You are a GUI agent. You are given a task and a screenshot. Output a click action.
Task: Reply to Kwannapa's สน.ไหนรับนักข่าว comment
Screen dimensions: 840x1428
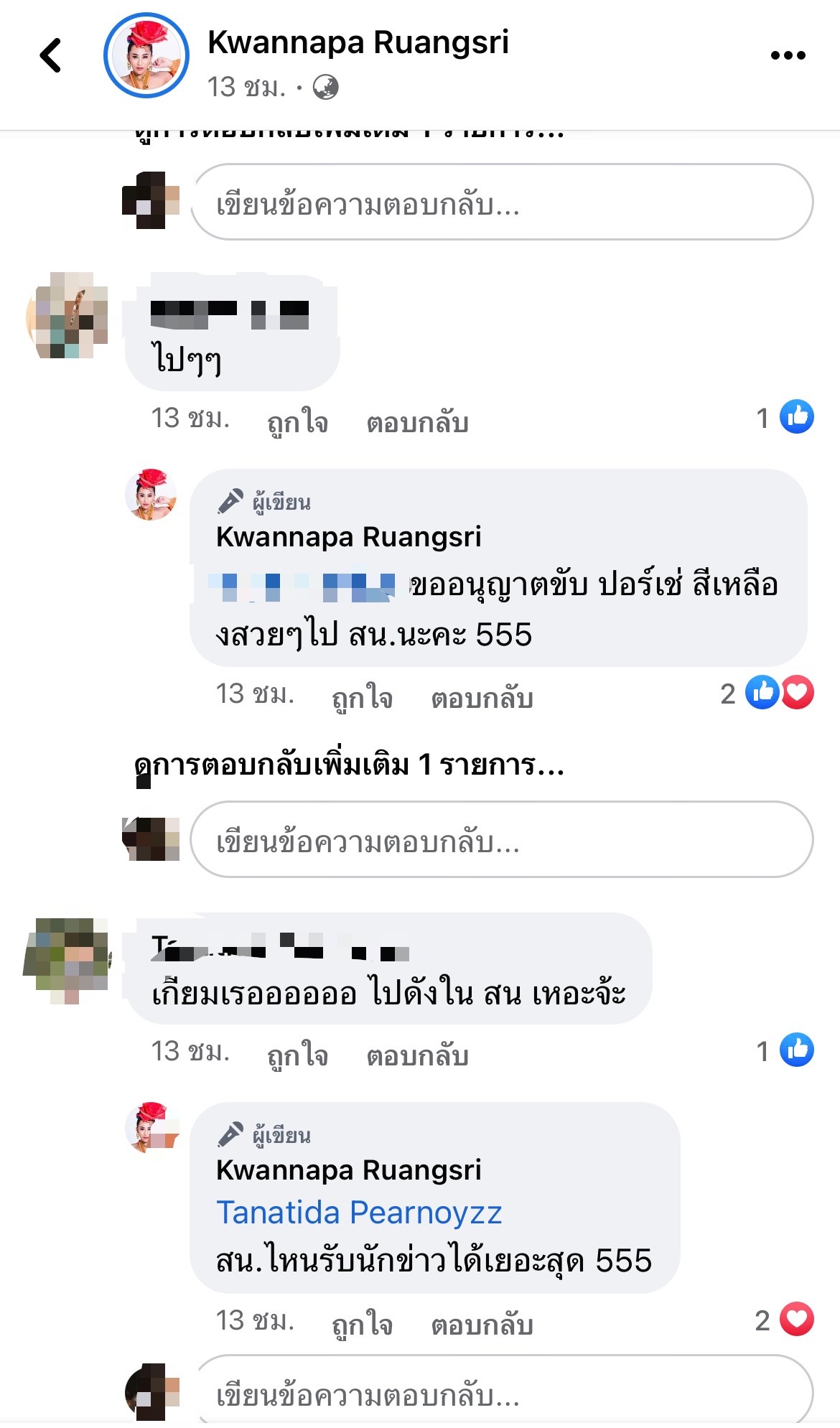[482, 1325]
